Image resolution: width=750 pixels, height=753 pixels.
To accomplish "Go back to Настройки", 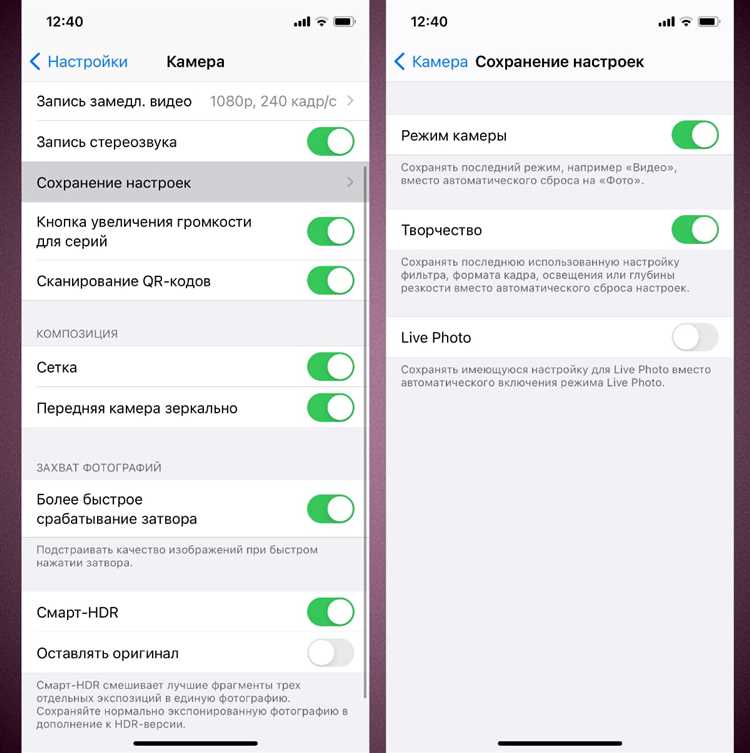I will [x=79, y=62].
